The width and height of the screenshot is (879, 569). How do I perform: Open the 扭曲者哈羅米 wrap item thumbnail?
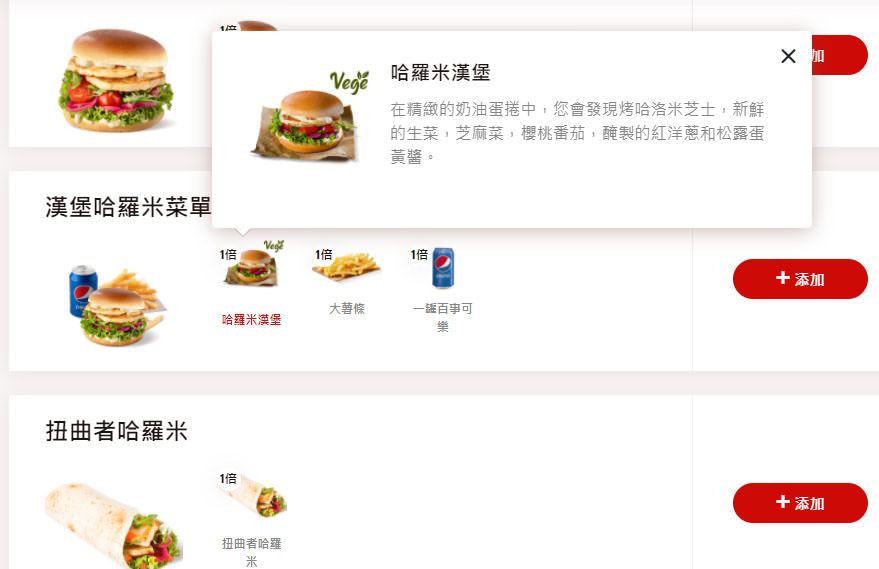click(x=252, y=495)
